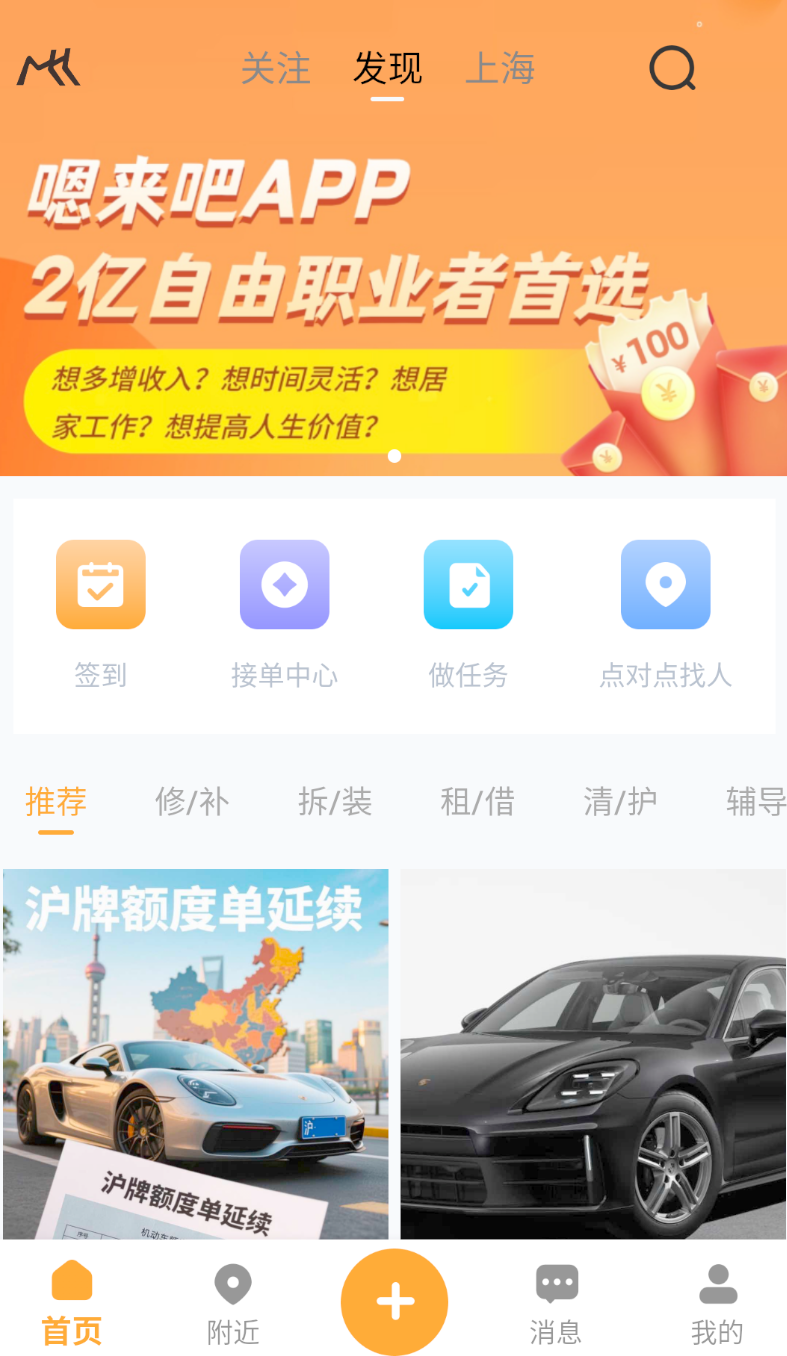The image size is (787, 1356).
Task: Click the app logo in top left
Action: coord(47,68)
